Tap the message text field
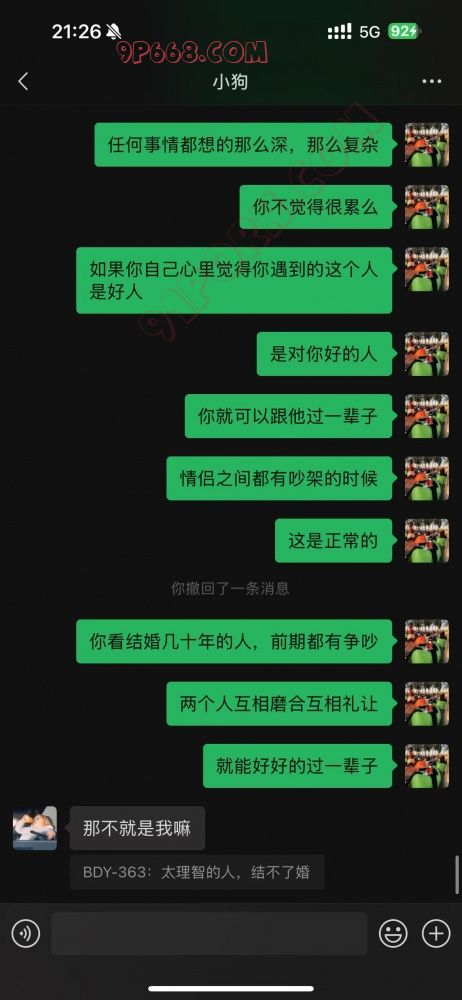The image size is (462, 1000). (x=209, y=934)
